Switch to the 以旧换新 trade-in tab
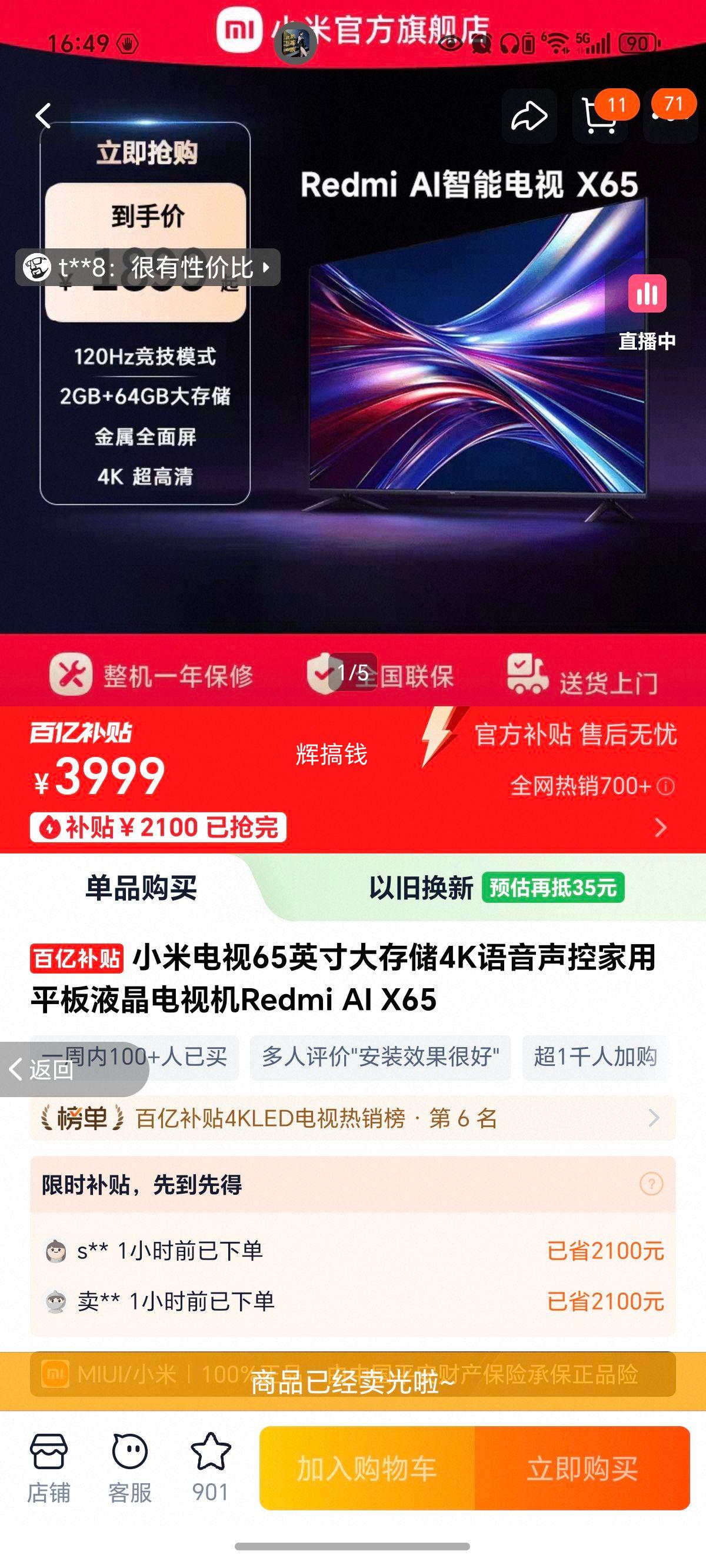Viewport: 706px width, 1568px height. pyautogui.click(x=422, y=891)
